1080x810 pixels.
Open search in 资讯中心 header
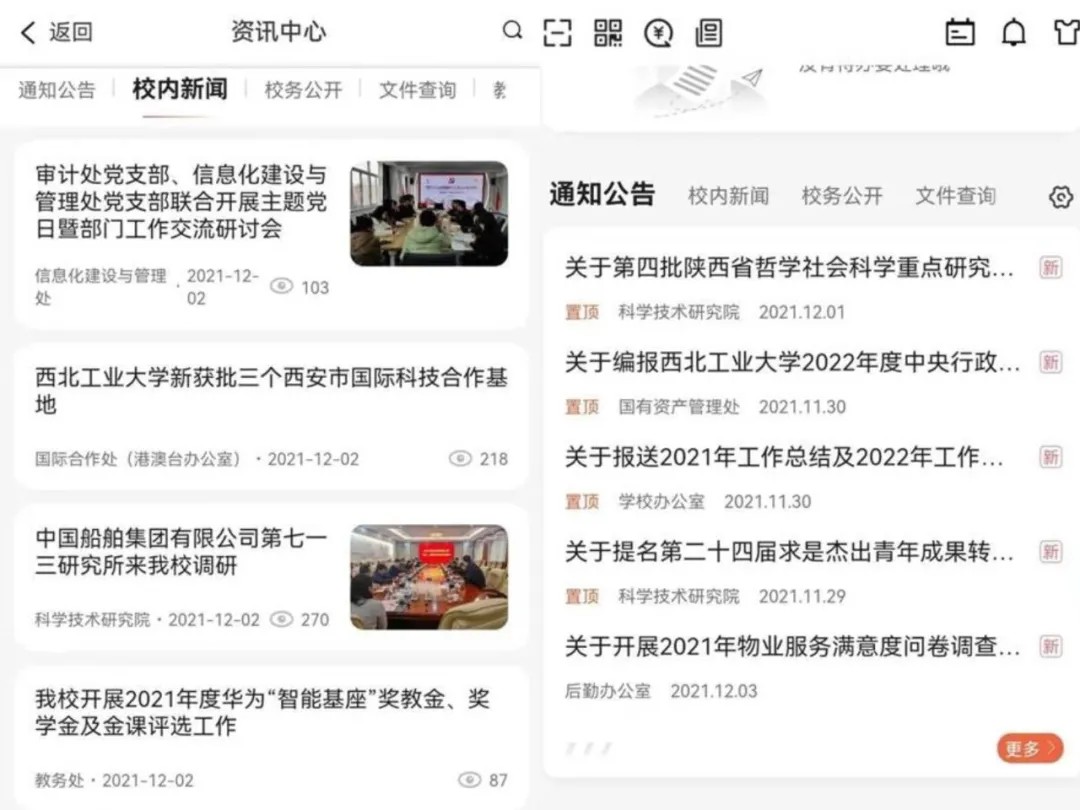[512, 31]
